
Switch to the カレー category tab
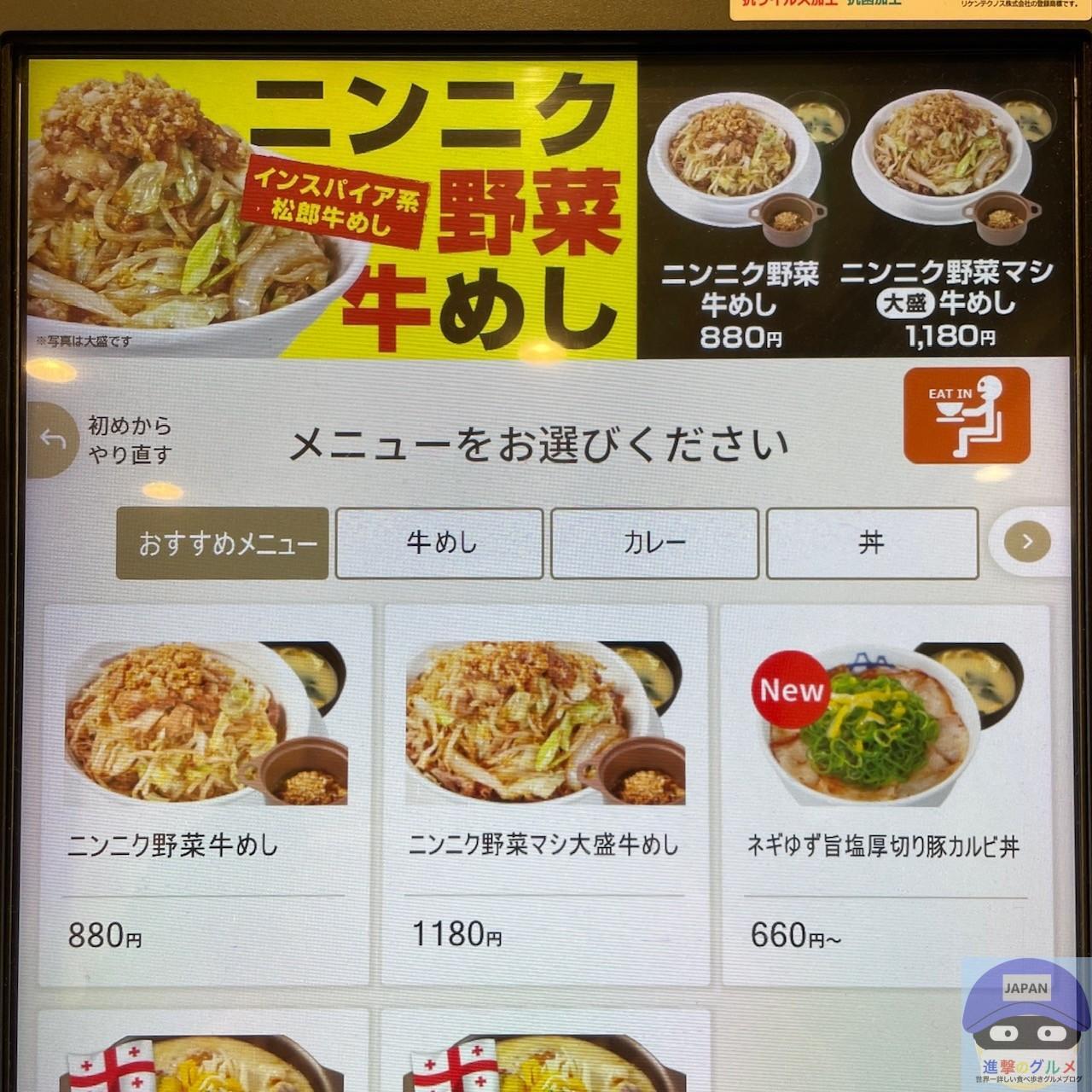655,543
